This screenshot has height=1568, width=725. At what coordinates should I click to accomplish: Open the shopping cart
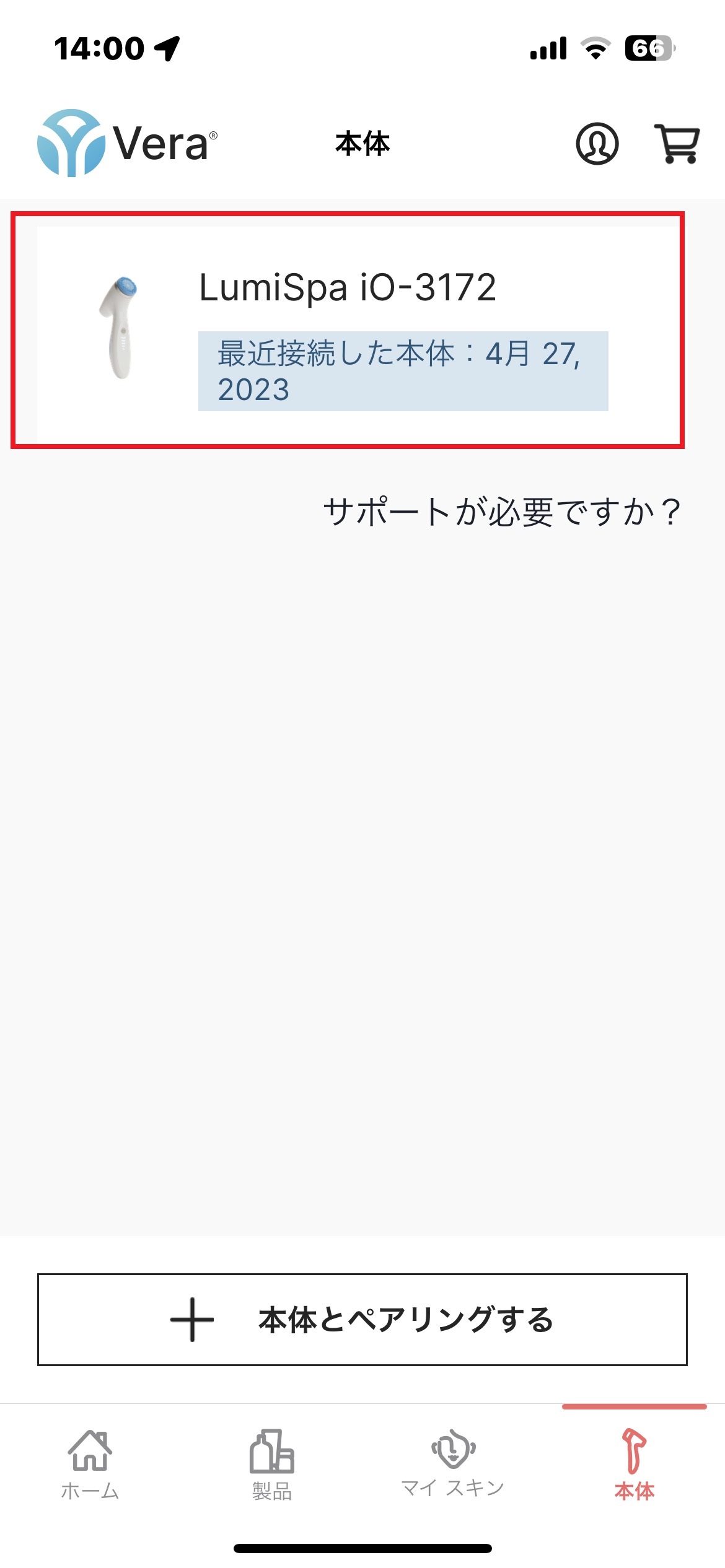(677, 144)
